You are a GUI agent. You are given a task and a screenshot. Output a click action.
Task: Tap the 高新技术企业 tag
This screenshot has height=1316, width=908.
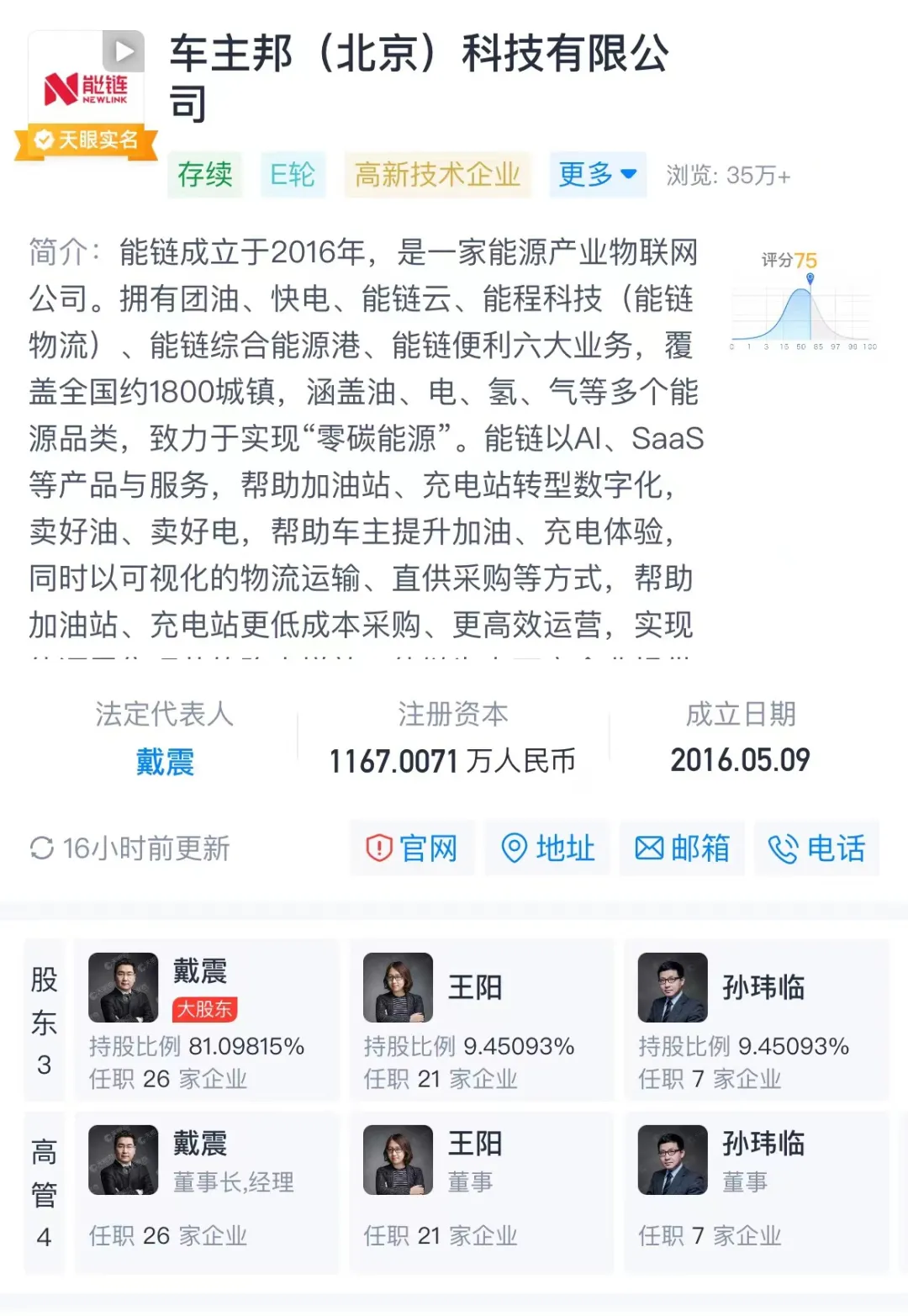point(437,175)
